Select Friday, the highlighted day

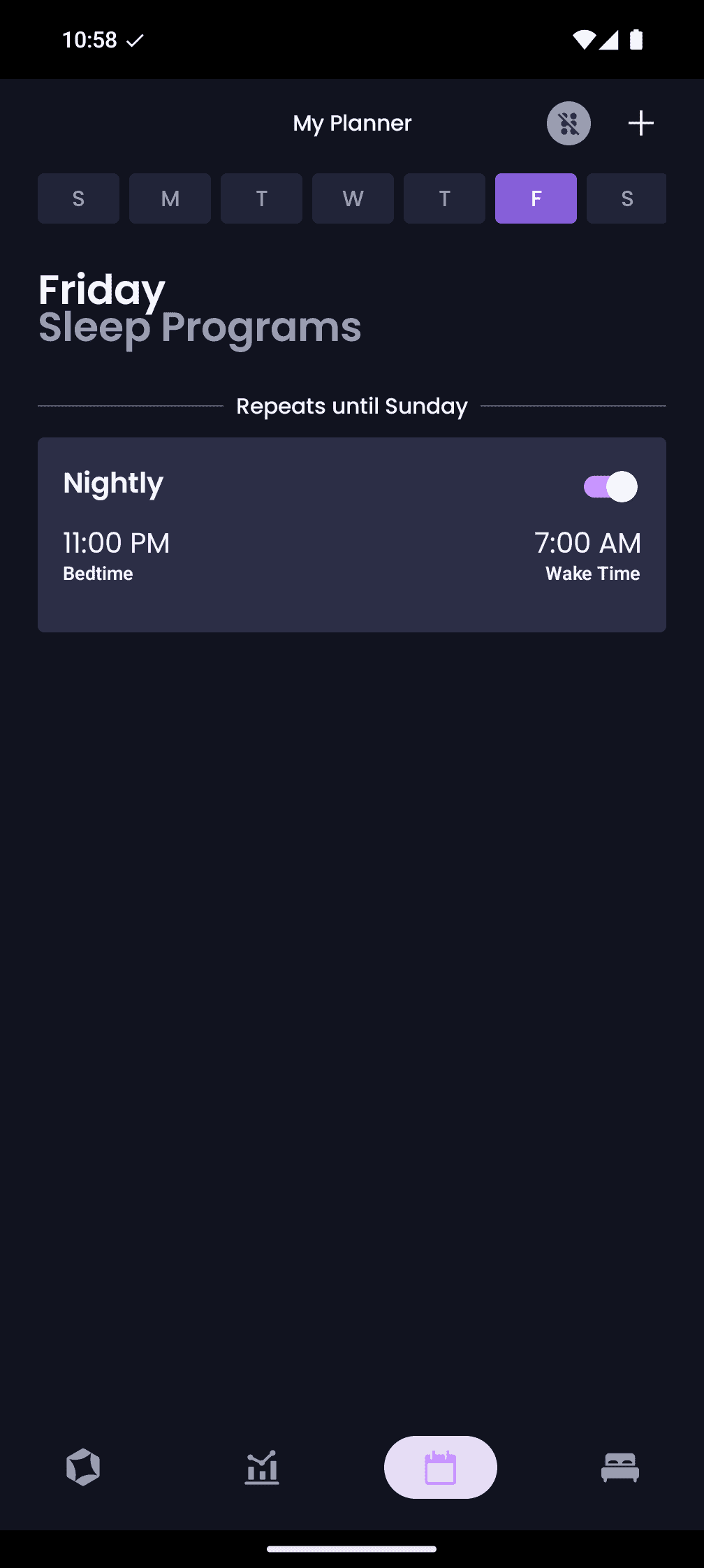[536, 198]
